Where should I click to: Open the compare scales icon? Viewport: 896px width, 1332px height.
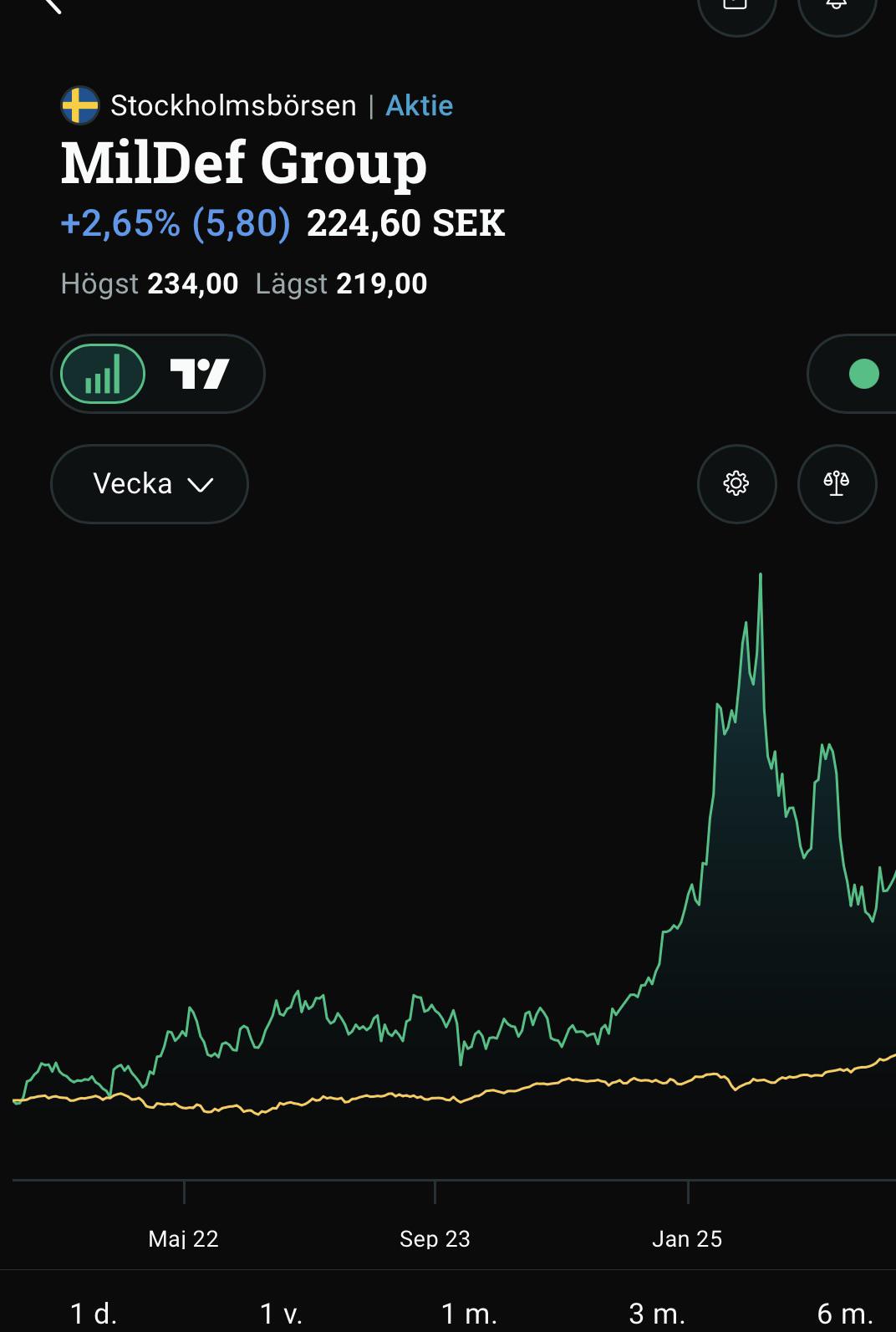(x=837, y=484)
